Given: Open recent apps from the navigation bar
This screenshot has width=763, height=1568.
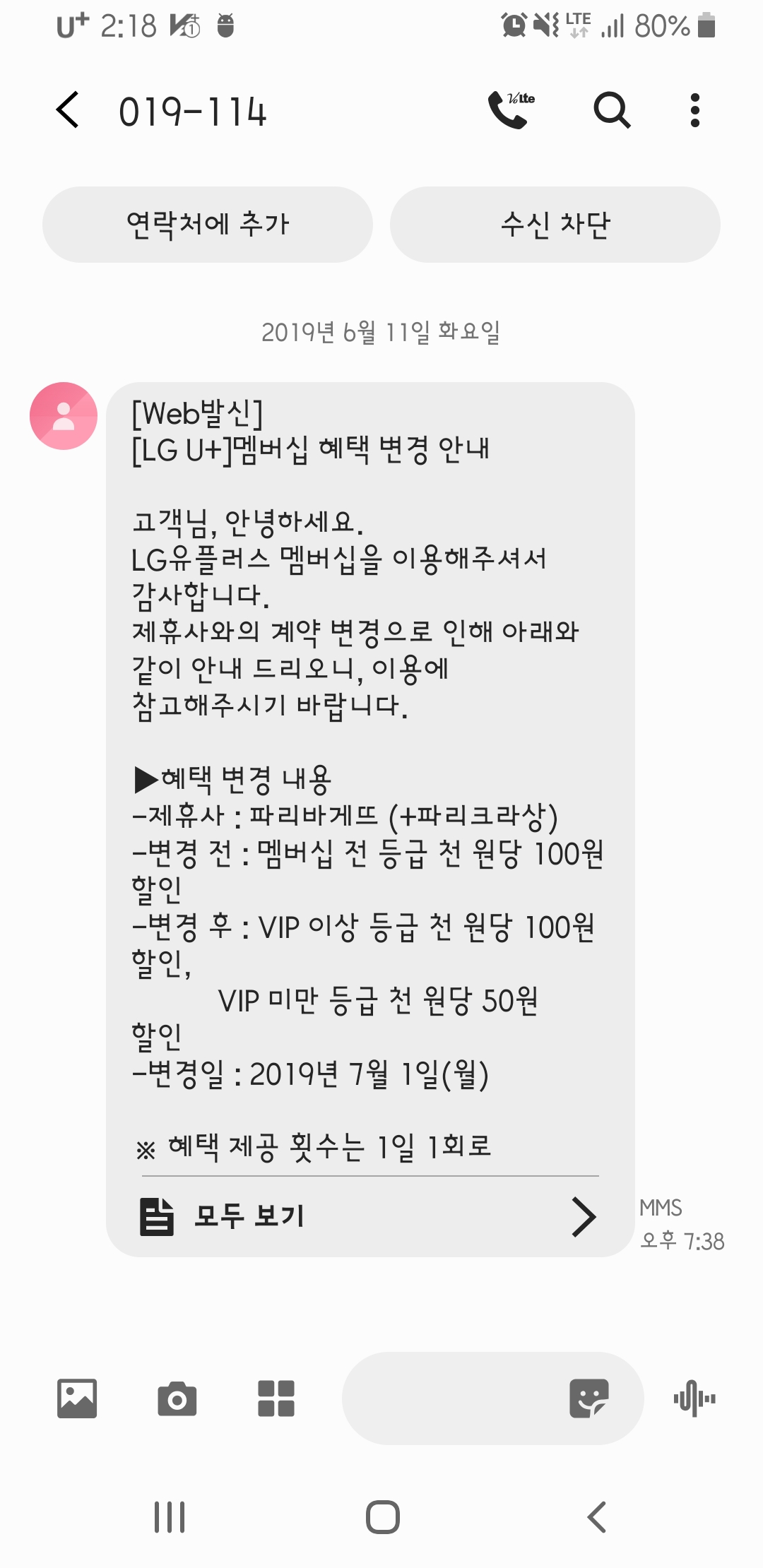Looking at the screenshot, I should (x=170, y=1517).
